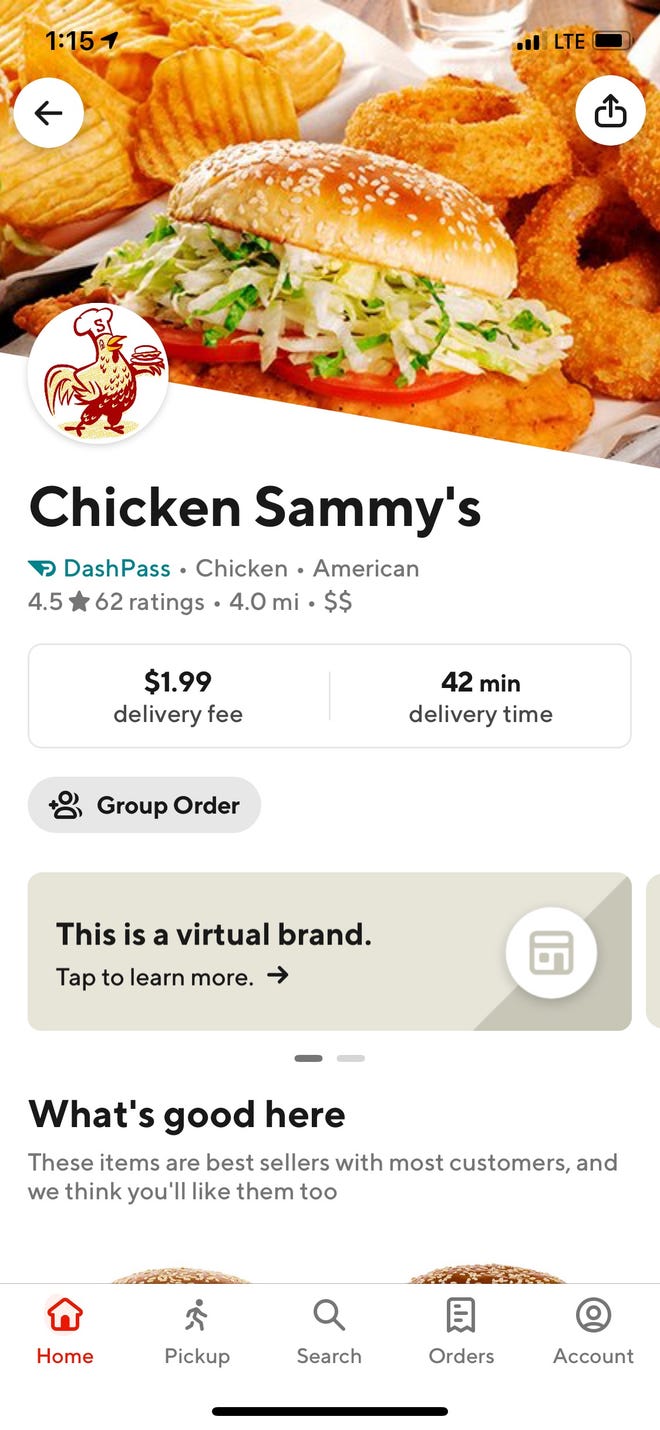The width and height of the screenshot is (660, 1430).
Task: Switch to the Home tab
Action: [65, 1331]
